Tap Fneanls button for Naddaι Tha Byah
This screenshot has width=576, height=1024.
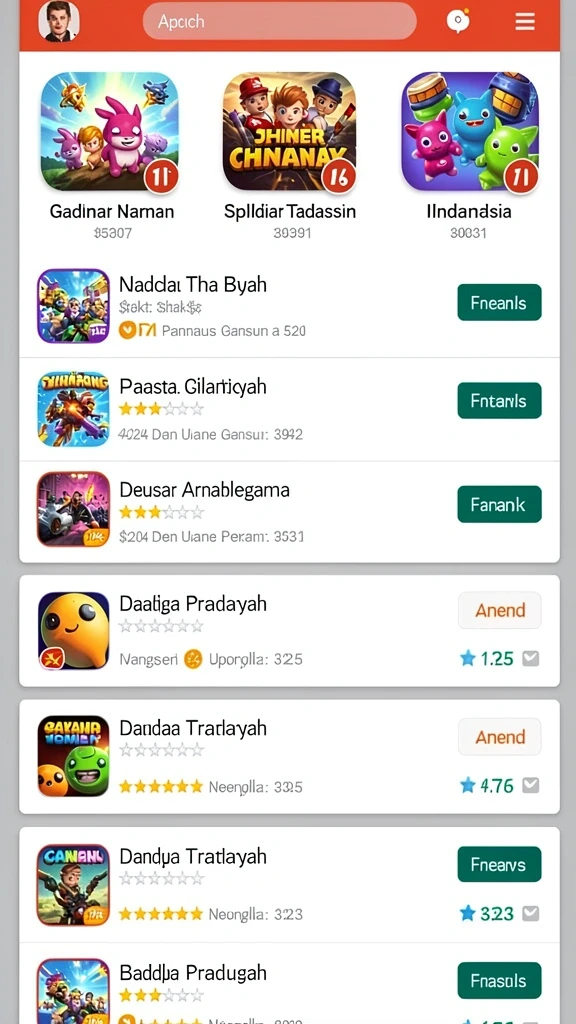(500, 302)
